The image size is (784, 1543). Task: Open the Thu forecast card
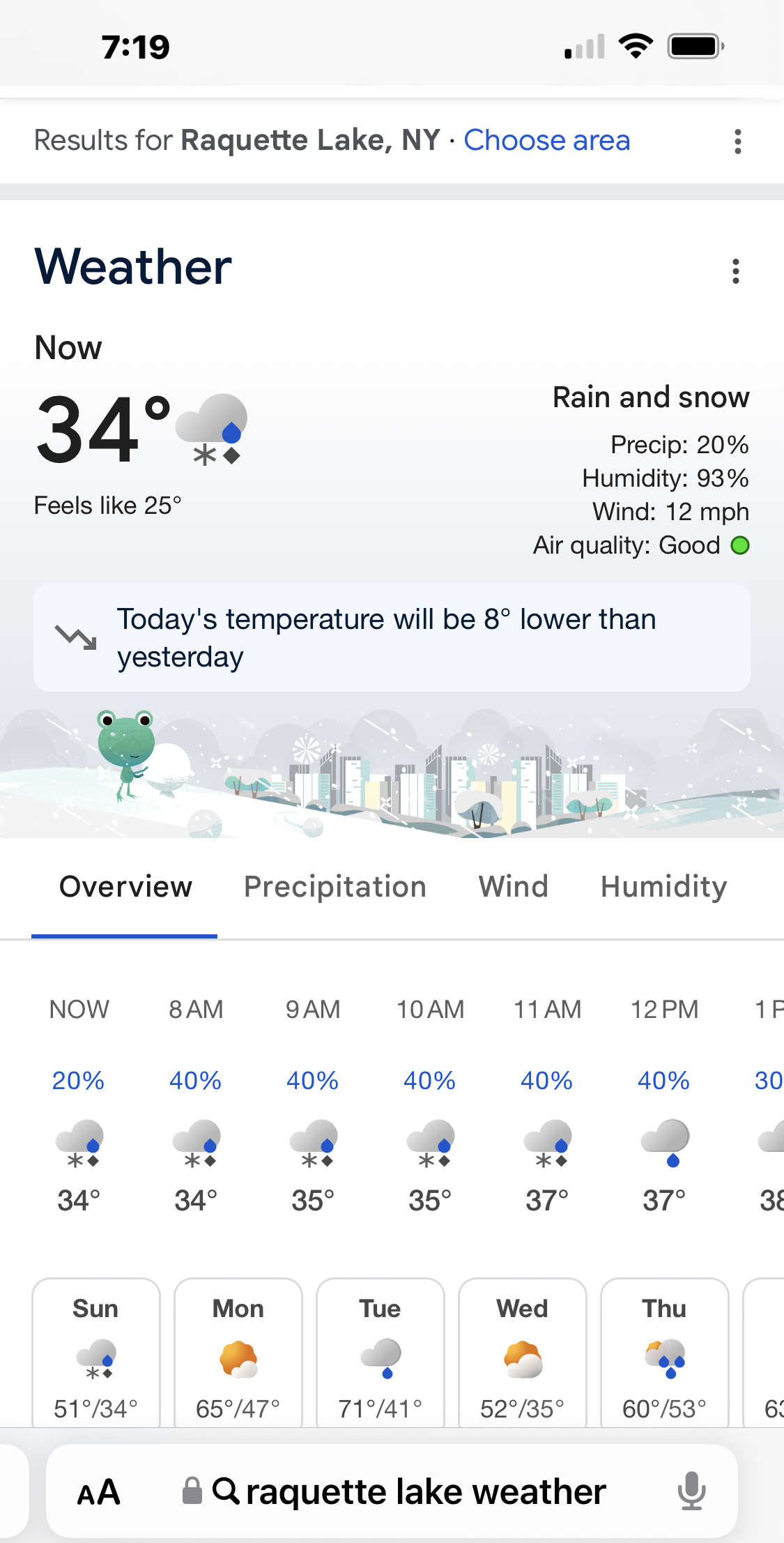click(x=665, y=1353)
